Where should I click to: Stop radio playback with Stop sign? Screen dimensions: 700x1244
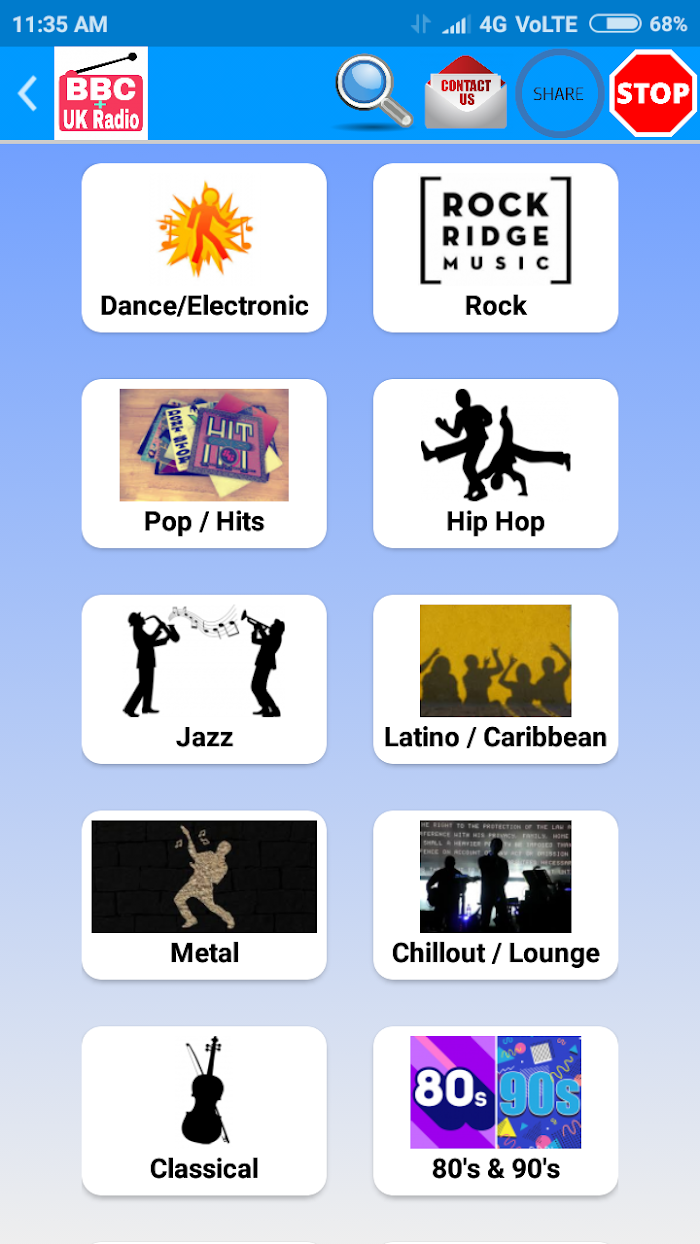(652, 94)
